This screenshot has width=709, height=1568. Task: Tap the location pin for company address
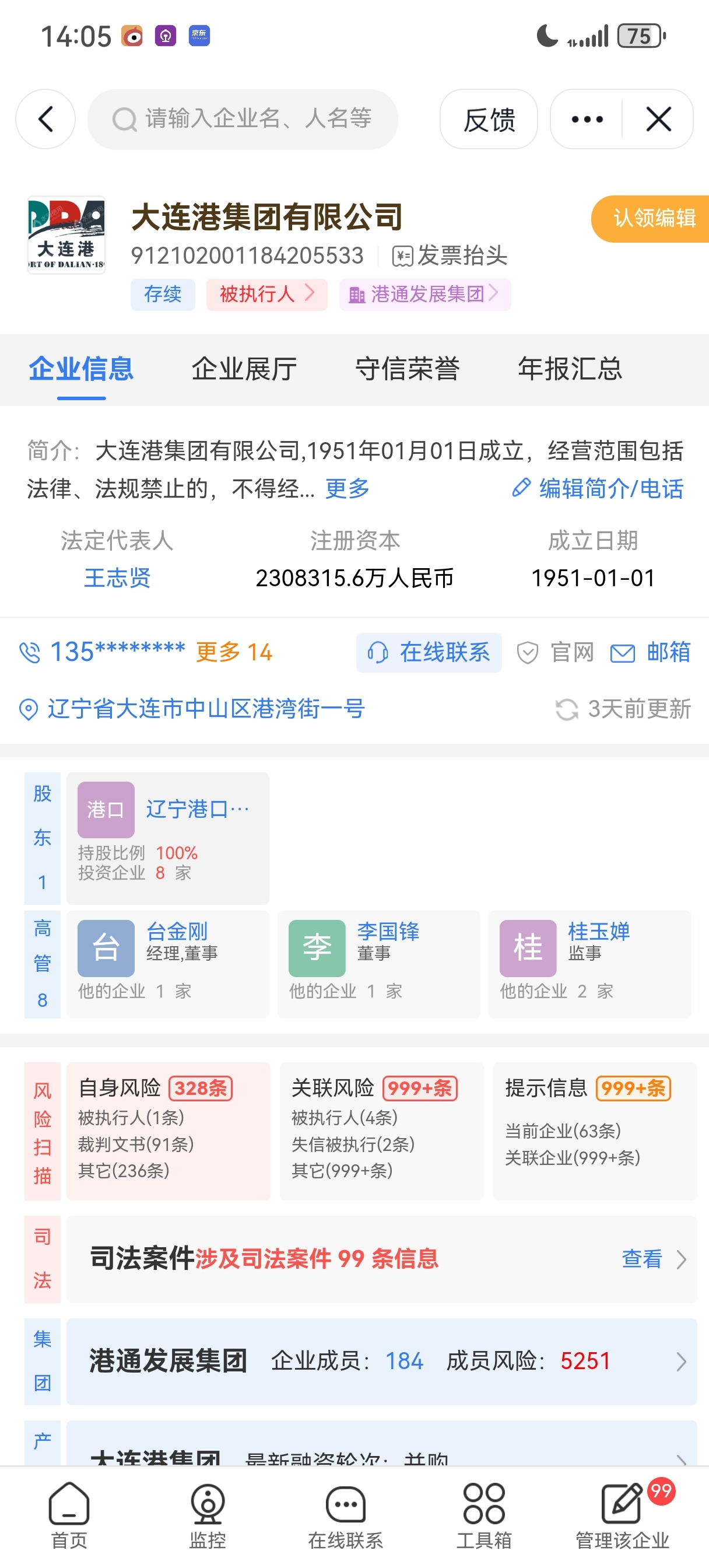point(29,710)
